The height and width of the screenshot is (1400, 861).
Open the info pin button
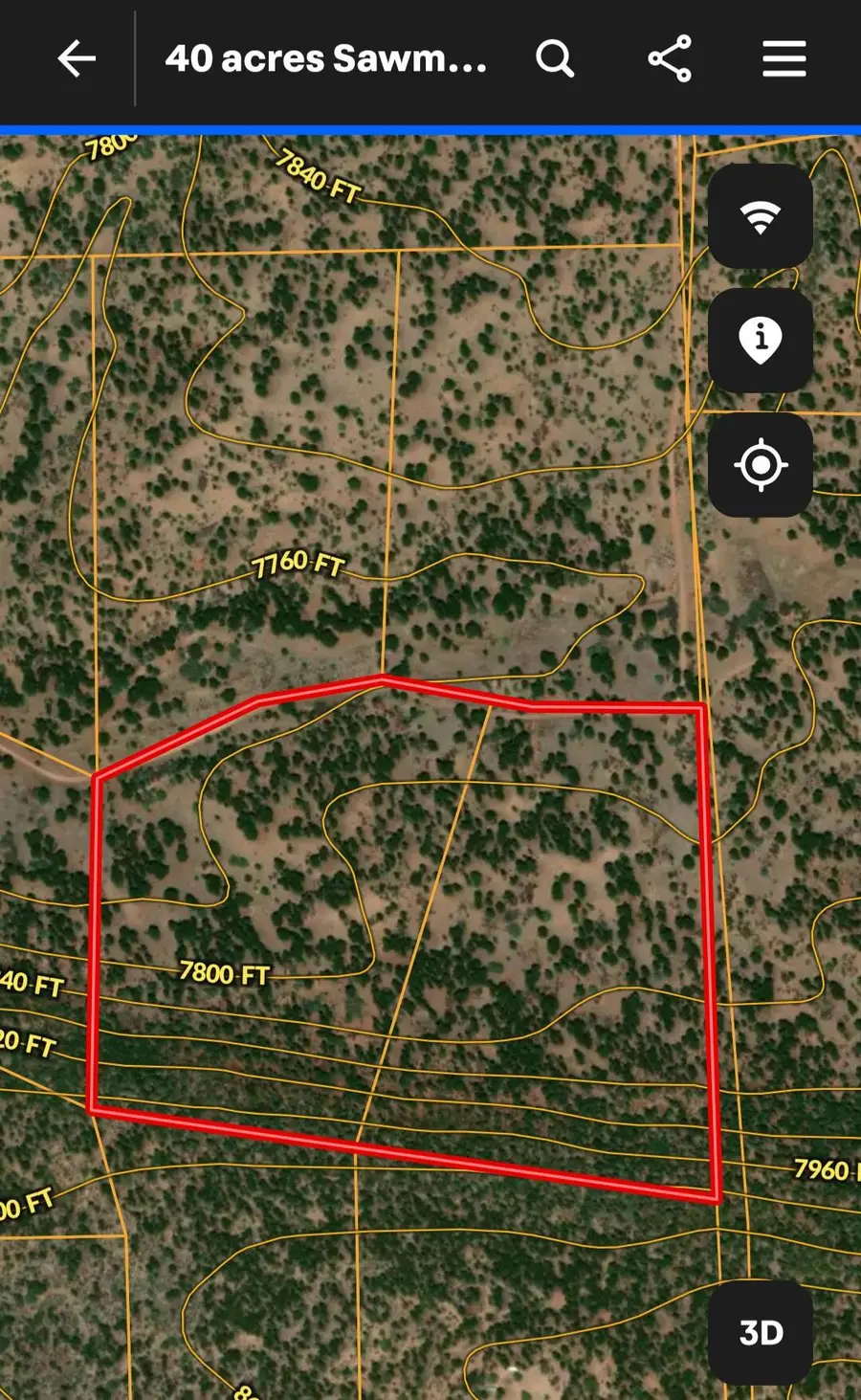click(x=761, y=341)
